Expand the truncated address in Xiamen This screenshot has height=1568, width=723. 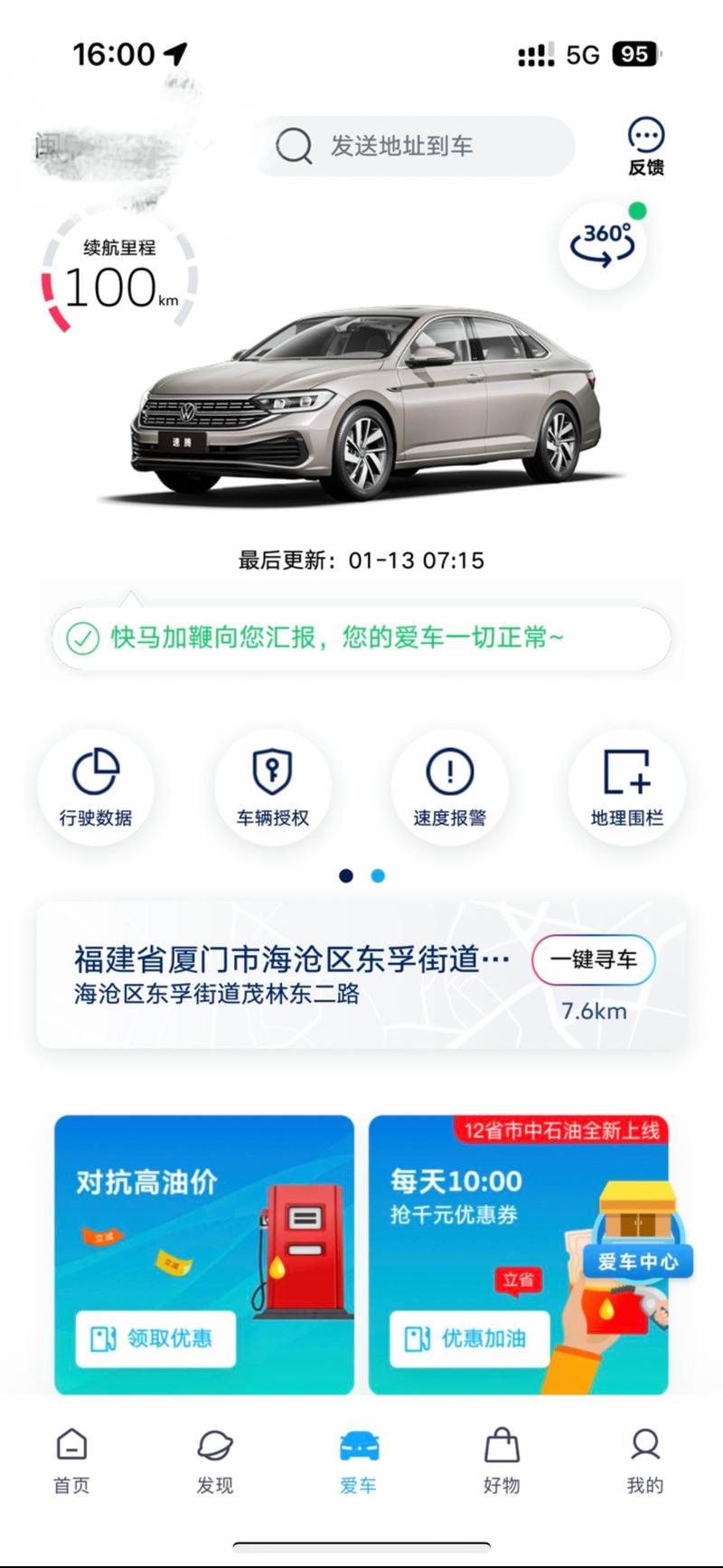[x=289, y=958]
